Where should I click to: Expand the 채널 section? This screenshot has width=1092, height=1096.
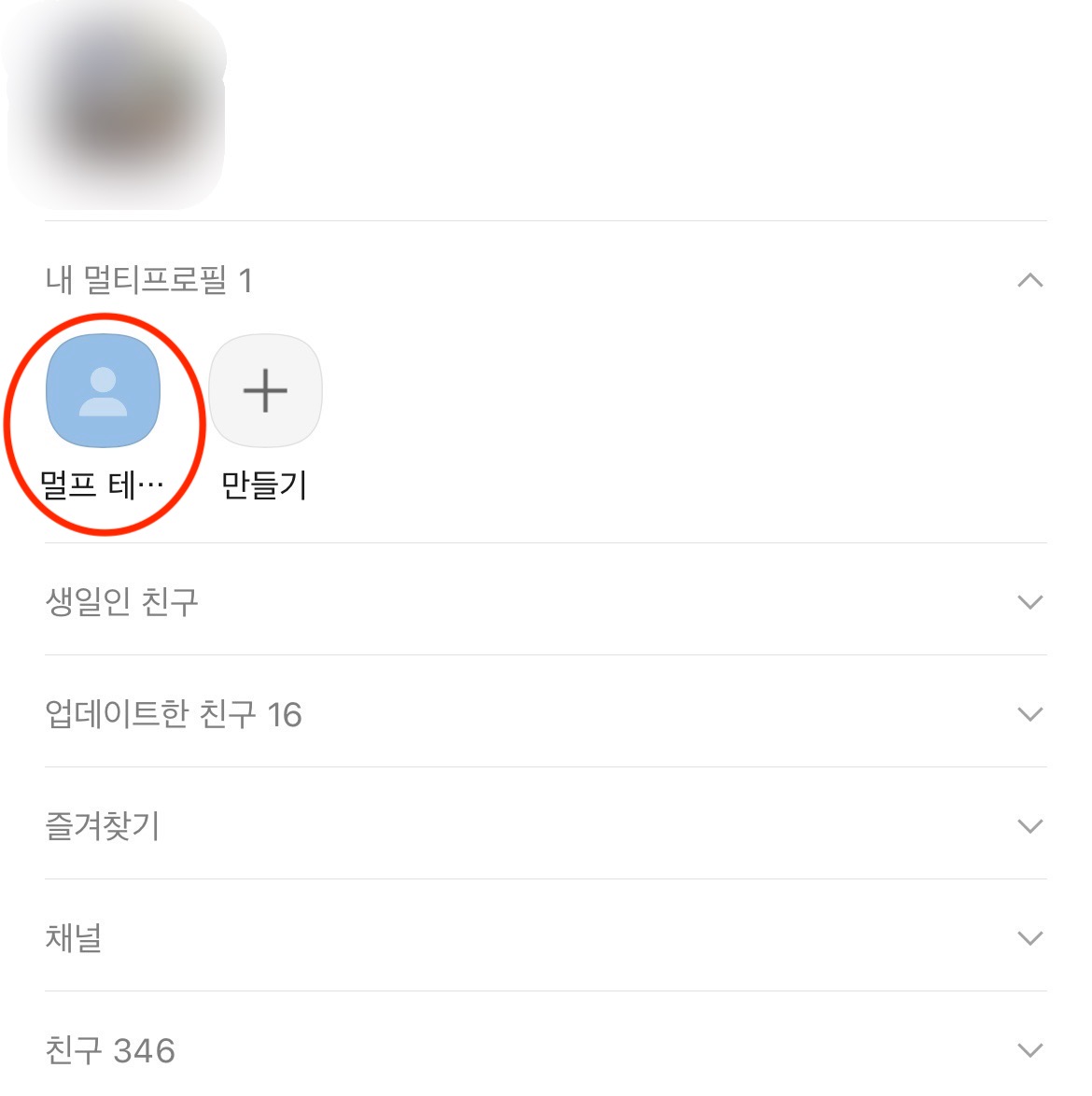(x=1029, y=938)
